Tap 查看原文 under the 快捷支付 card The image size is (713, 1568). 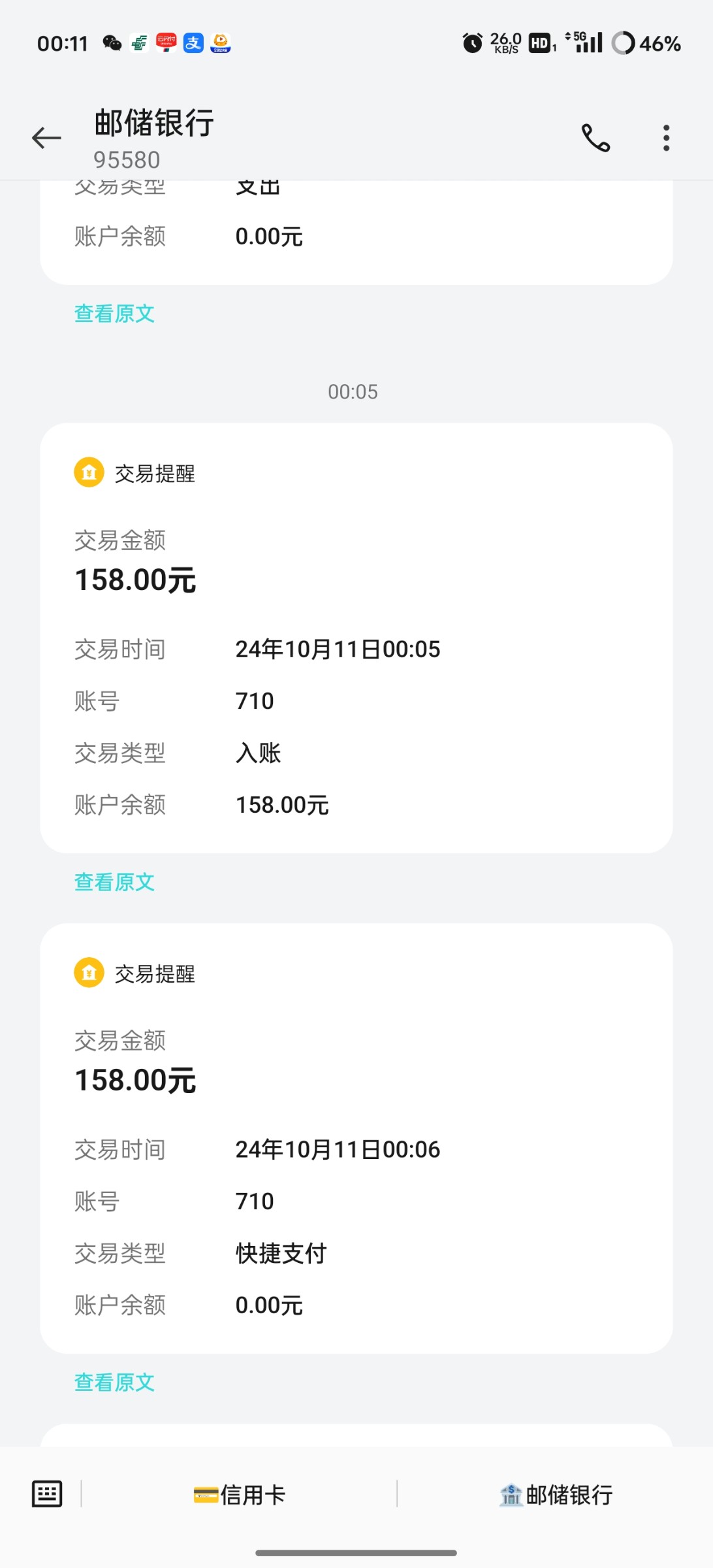(114, 1382)
